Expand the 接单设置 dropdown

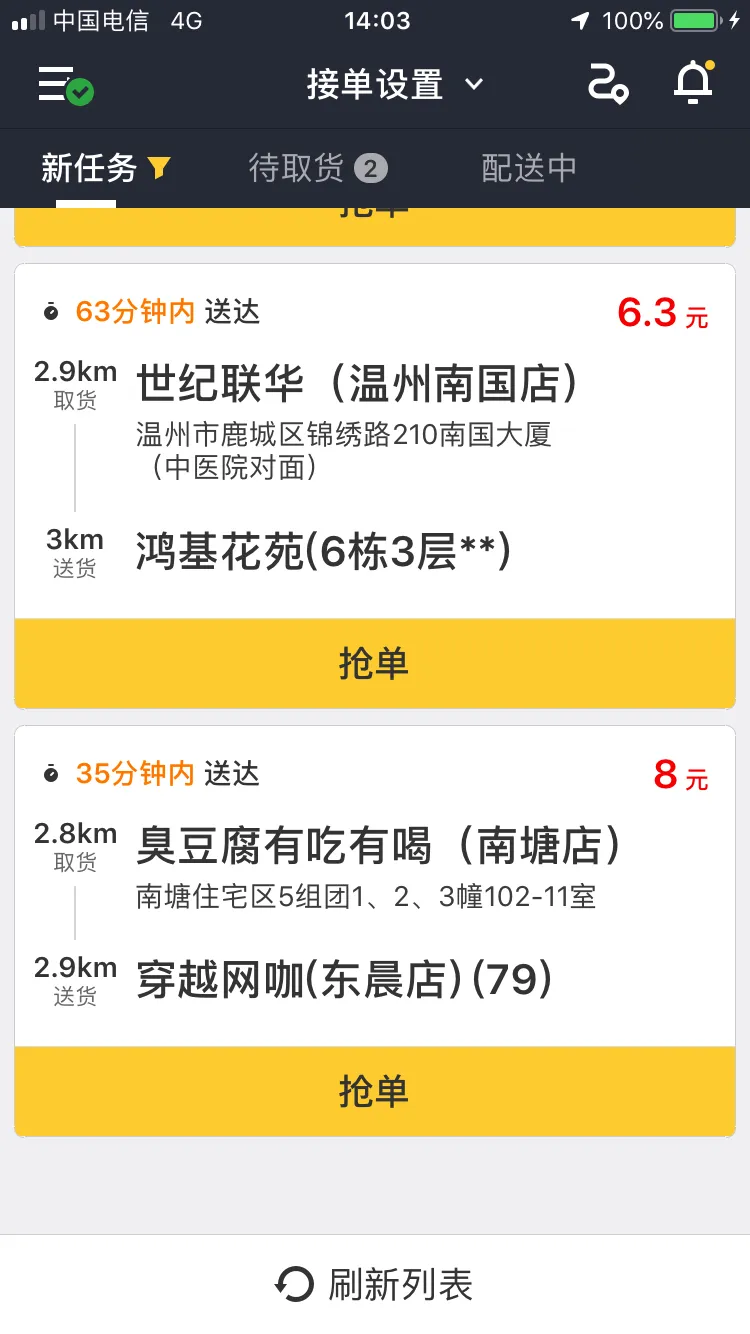(393, 84)
